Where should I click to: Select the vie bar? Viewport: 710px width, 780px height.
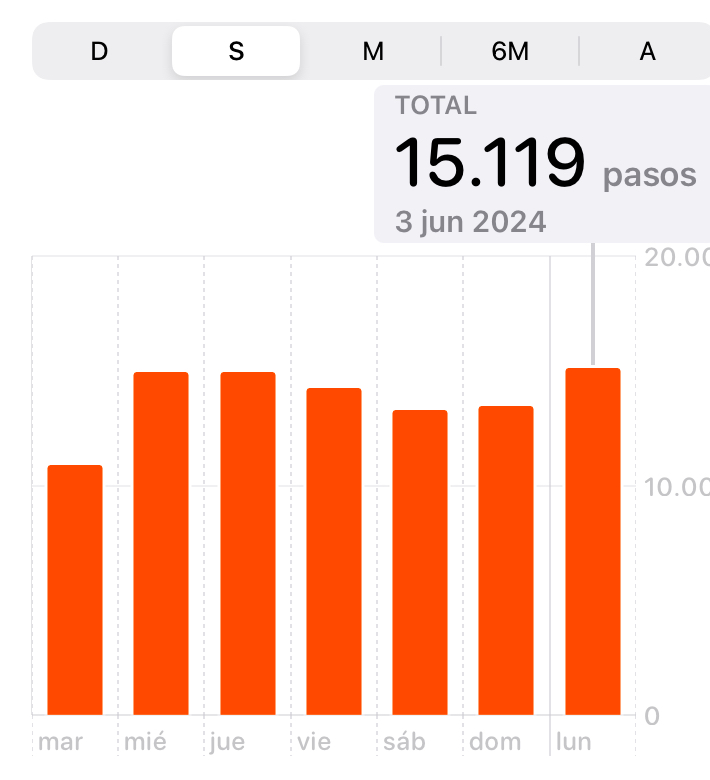pyautogui.click(x=334, y=552)
